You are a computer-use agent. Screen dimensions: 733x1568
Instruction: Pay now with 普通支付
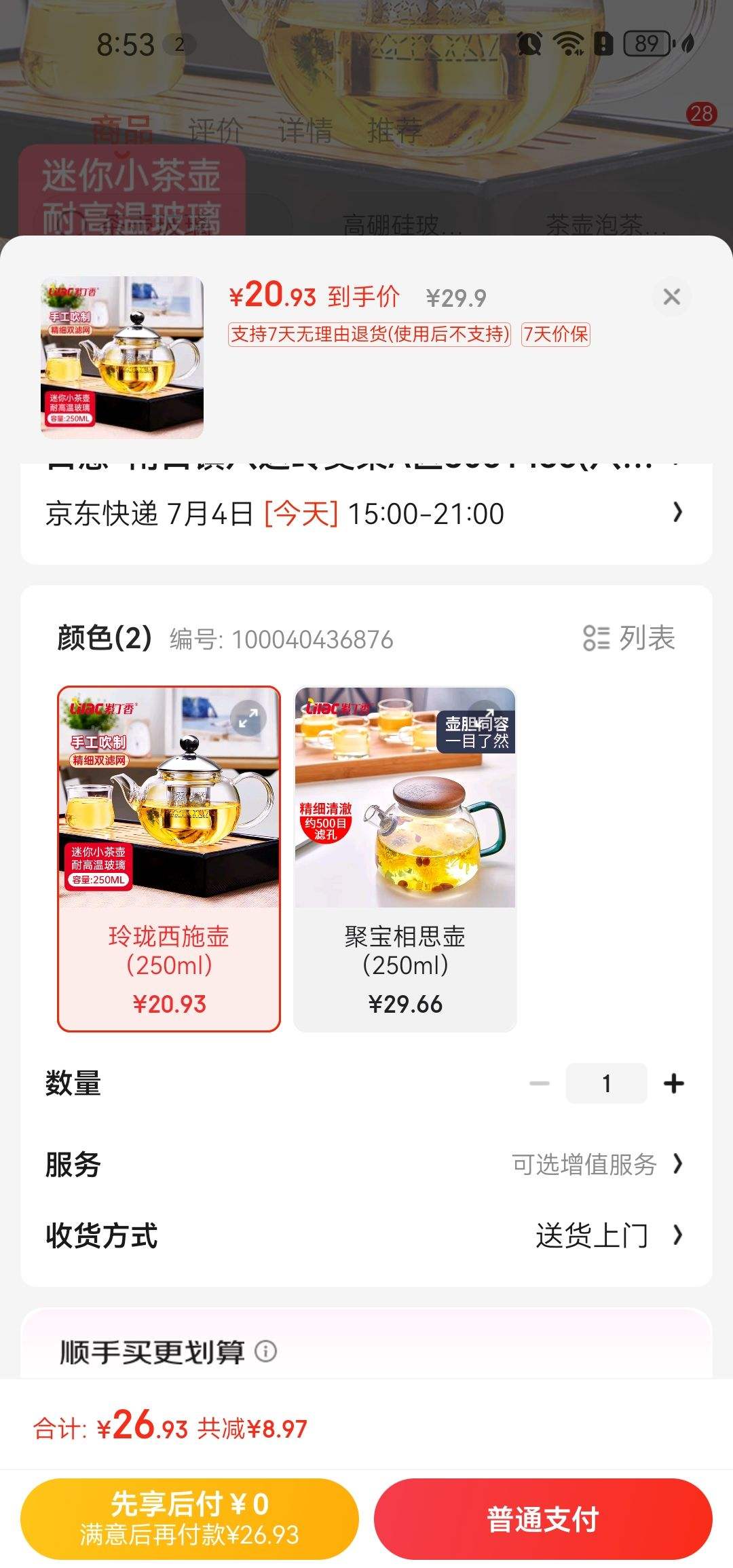coord(543,1519)
